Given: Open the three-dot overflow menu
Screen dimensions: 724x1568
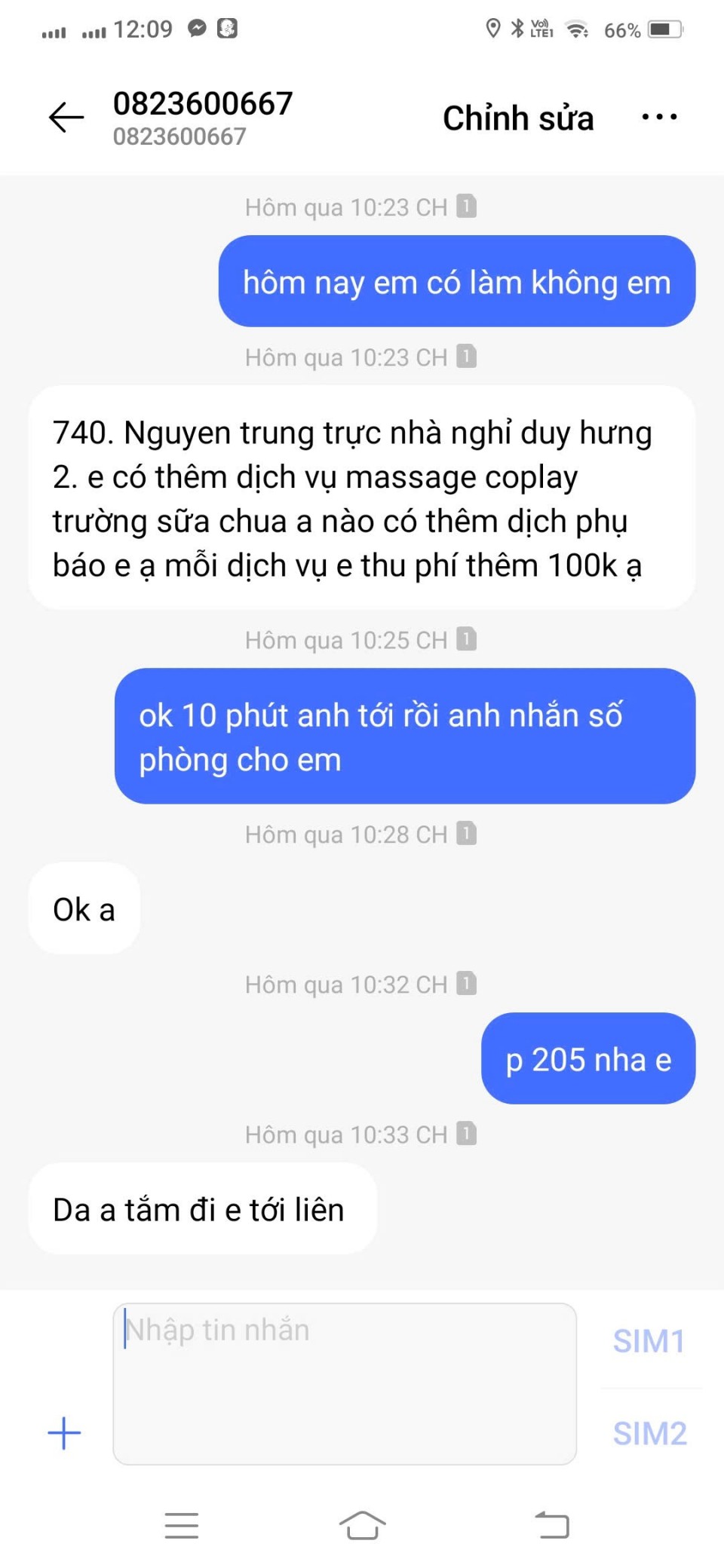Looking at the screenshot, I should point(659,117).
